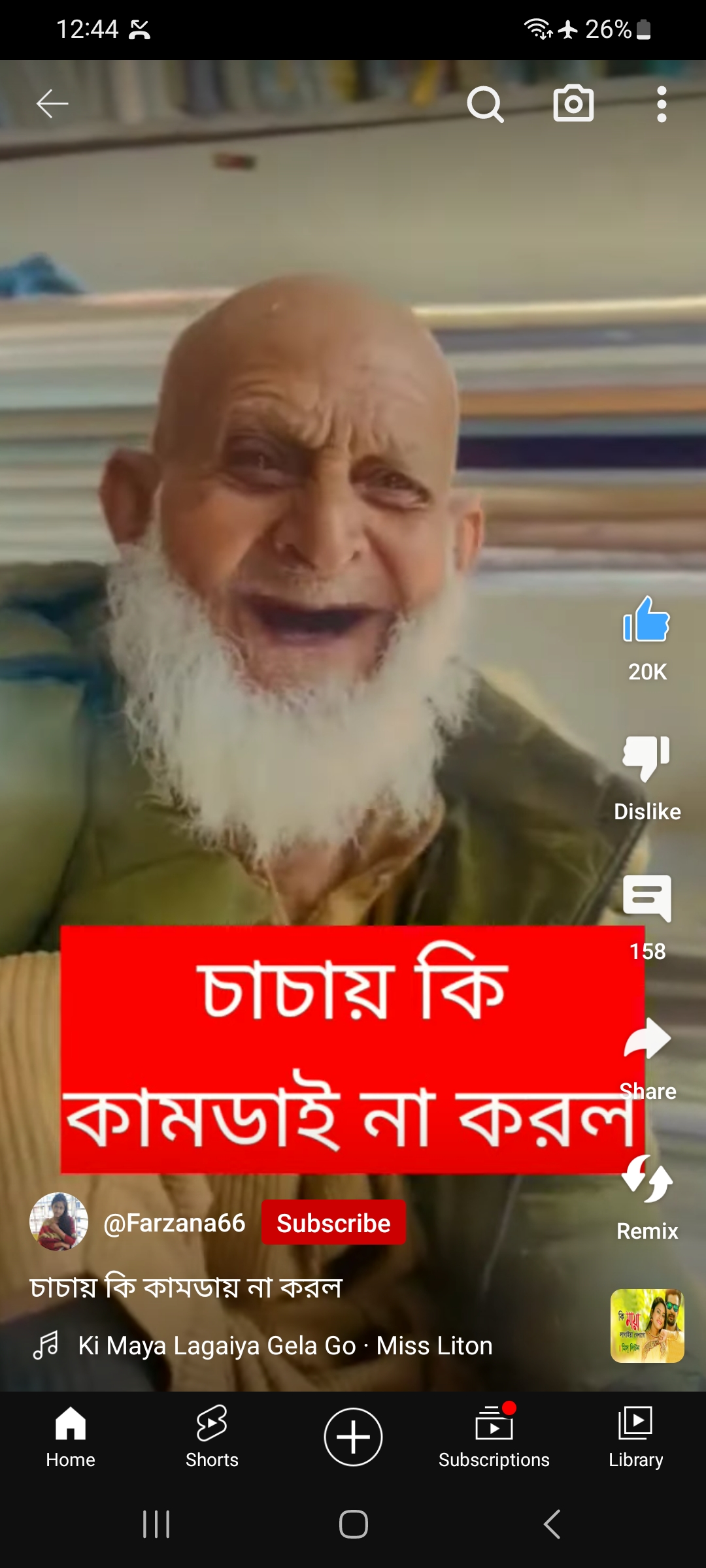The height and width of the screenshot is (1568, 706).
Task: Open the camera to create a Short
Action: pos(573,104)
